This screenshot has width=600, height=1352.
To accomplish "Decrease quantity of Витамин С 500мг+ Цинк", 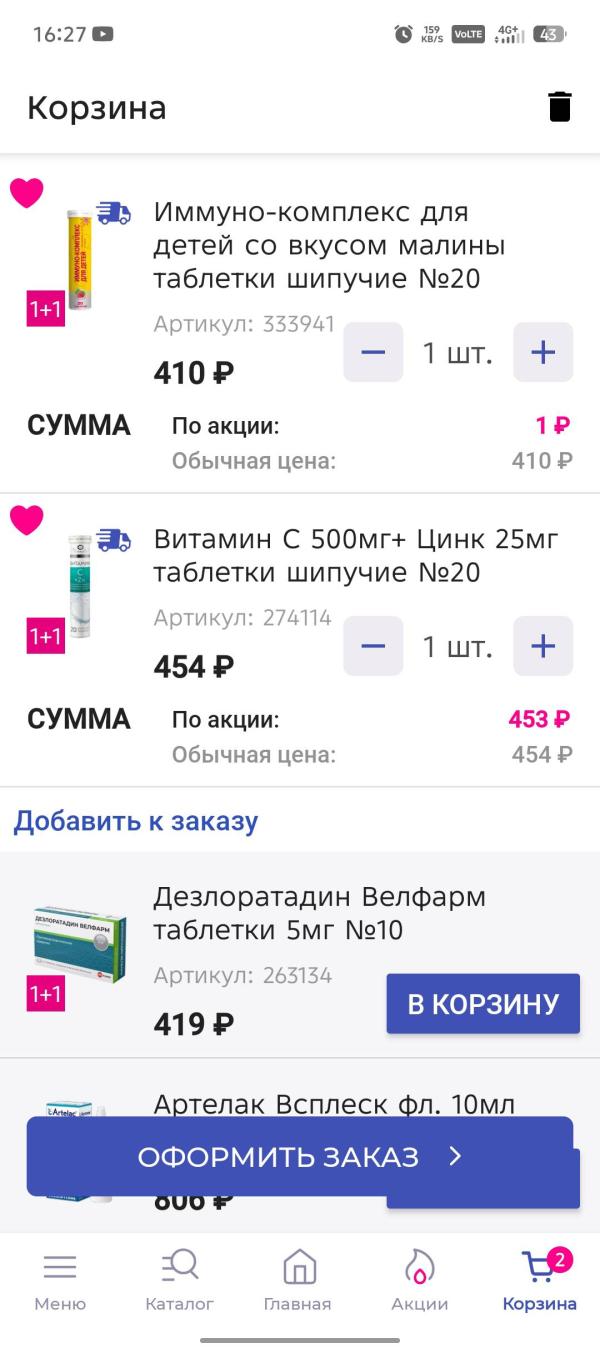I will pos(373,646).
